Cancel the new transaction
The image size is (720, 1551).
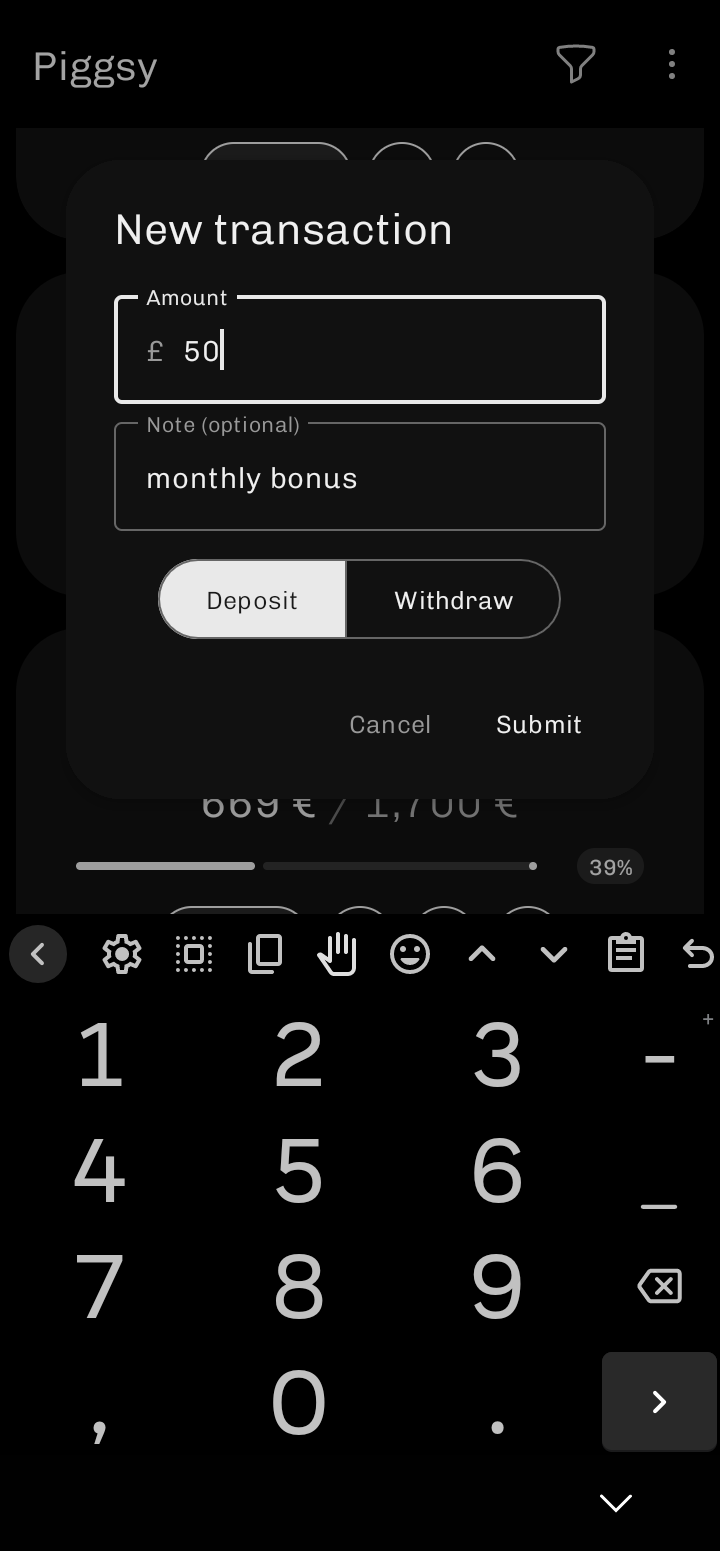click(x=390, y=724)
